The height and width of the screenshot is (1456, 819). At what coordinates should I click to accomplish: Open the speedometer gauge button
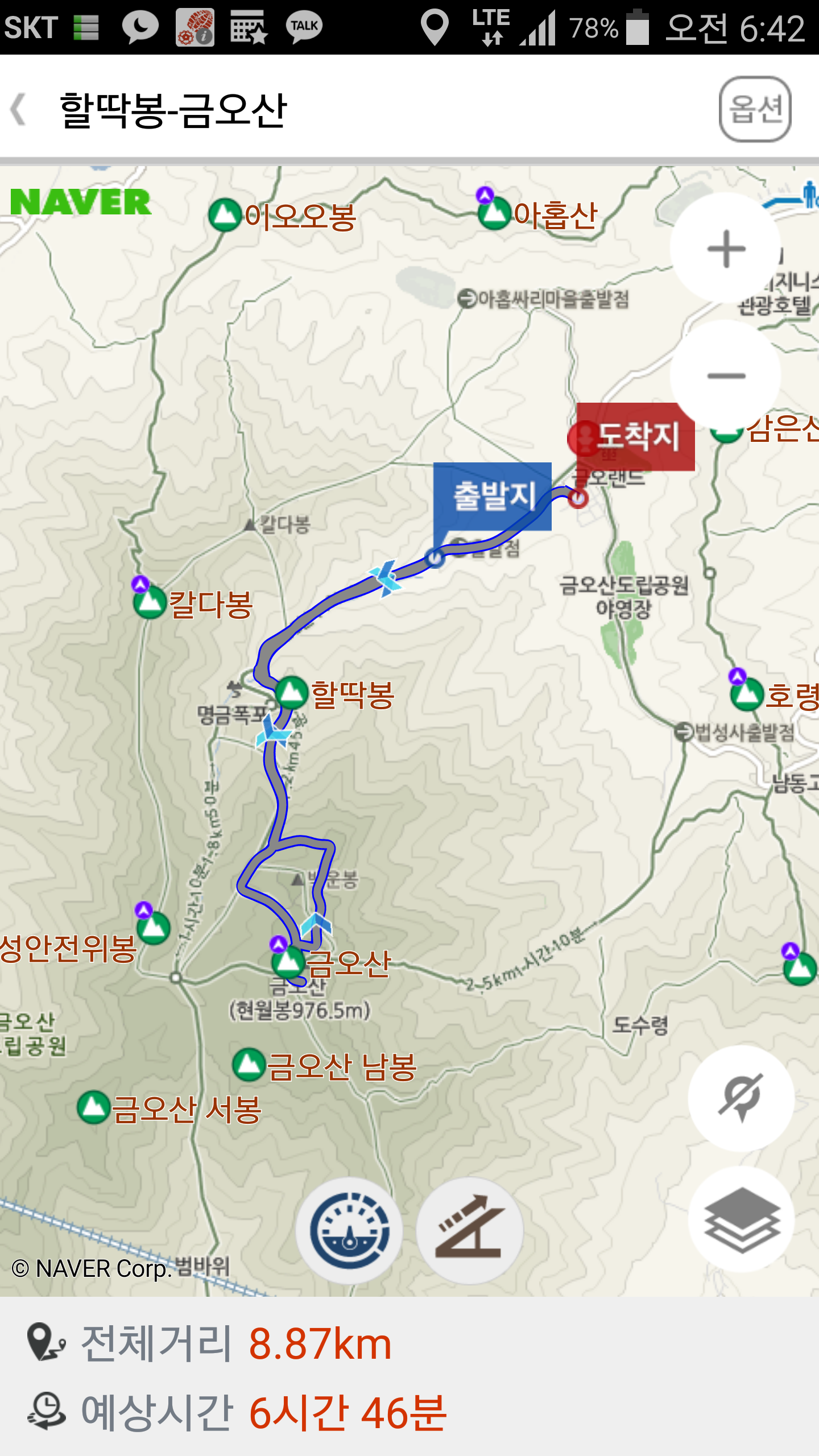[349, 1231]
